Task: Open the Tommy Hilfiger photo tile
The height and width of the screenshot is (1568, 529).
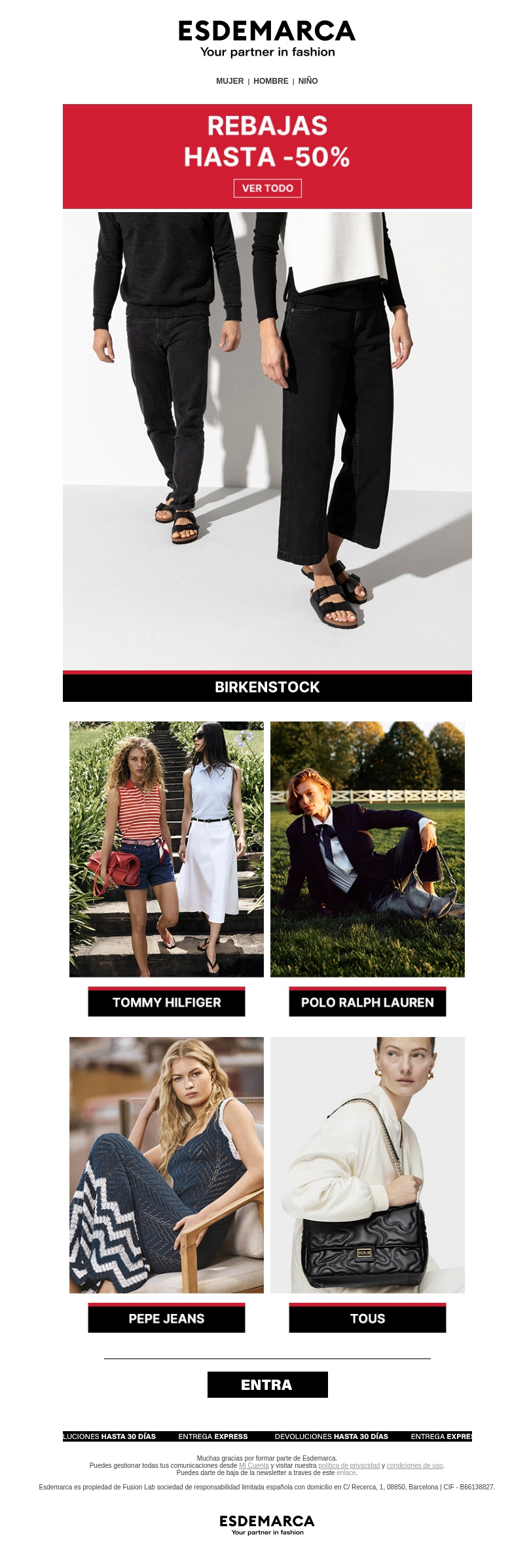Action: pos(166,848)
